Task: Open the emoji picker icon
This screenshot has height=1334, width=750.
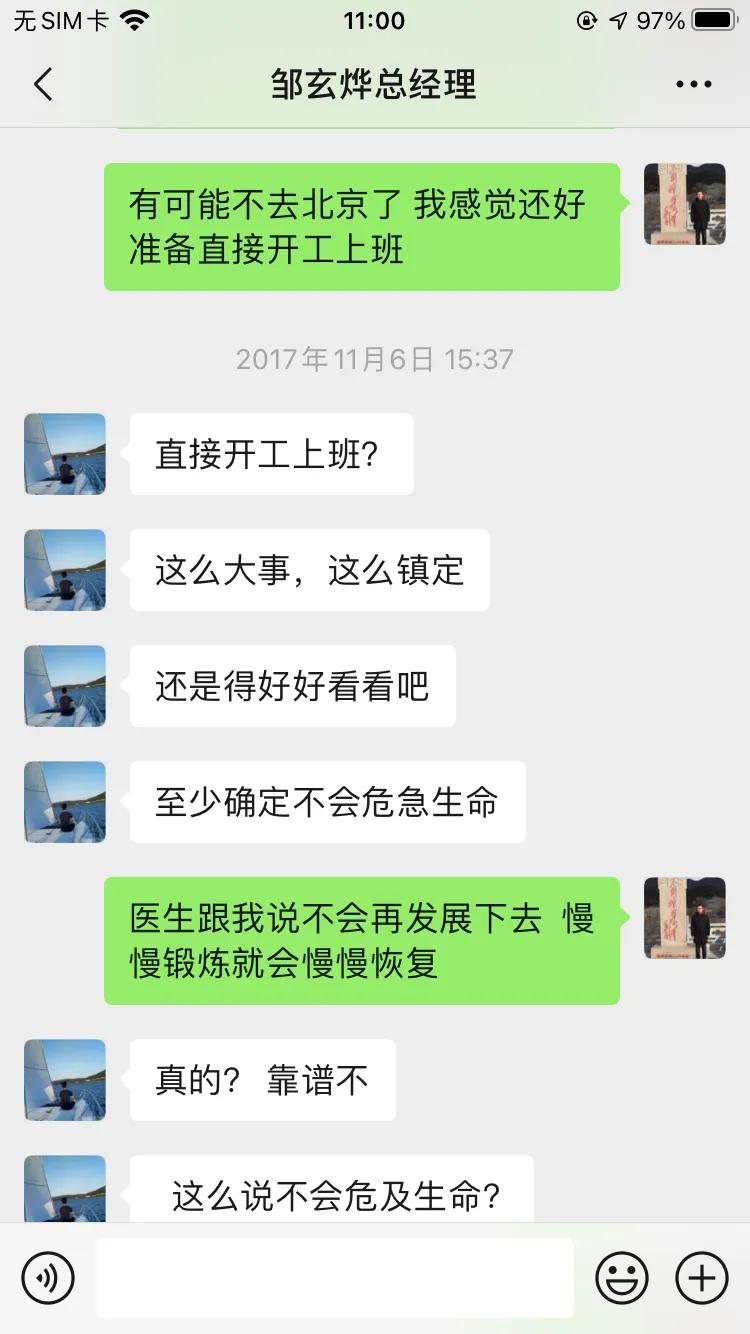Action: coord(622,1277)
